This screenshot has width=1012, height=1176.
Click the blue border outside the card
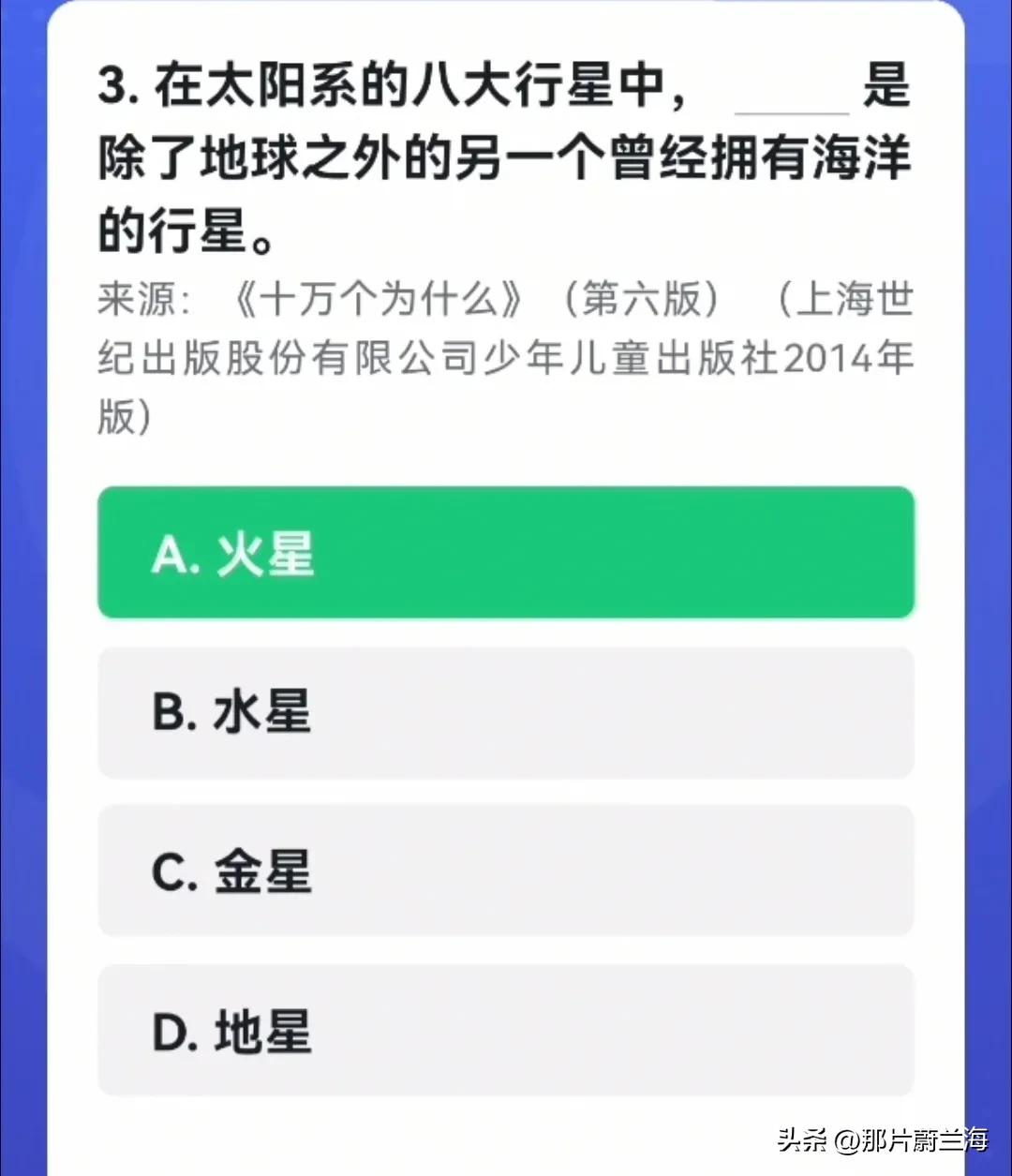(x=25, y=588)
